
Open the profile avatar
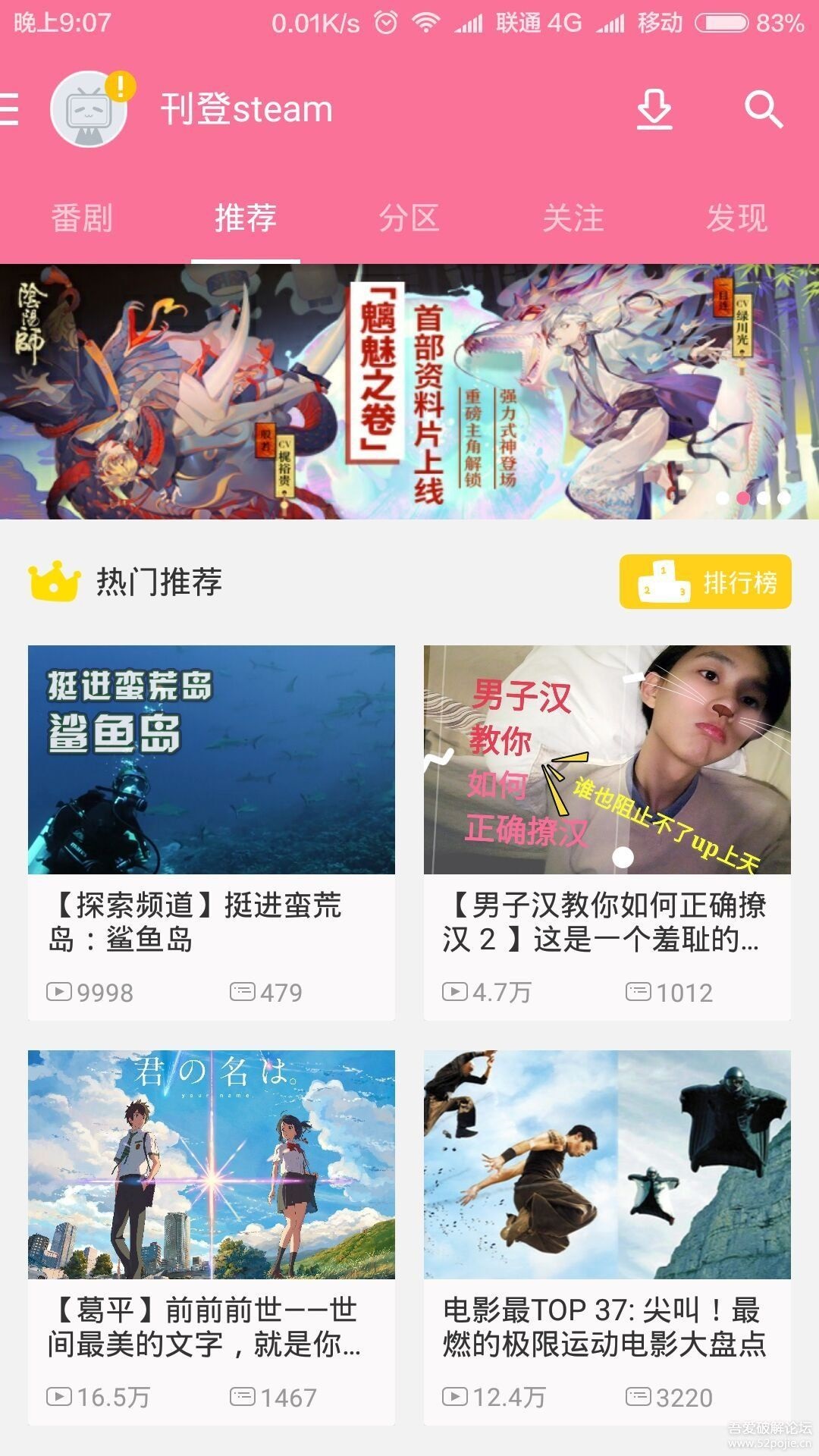[89, 109]
